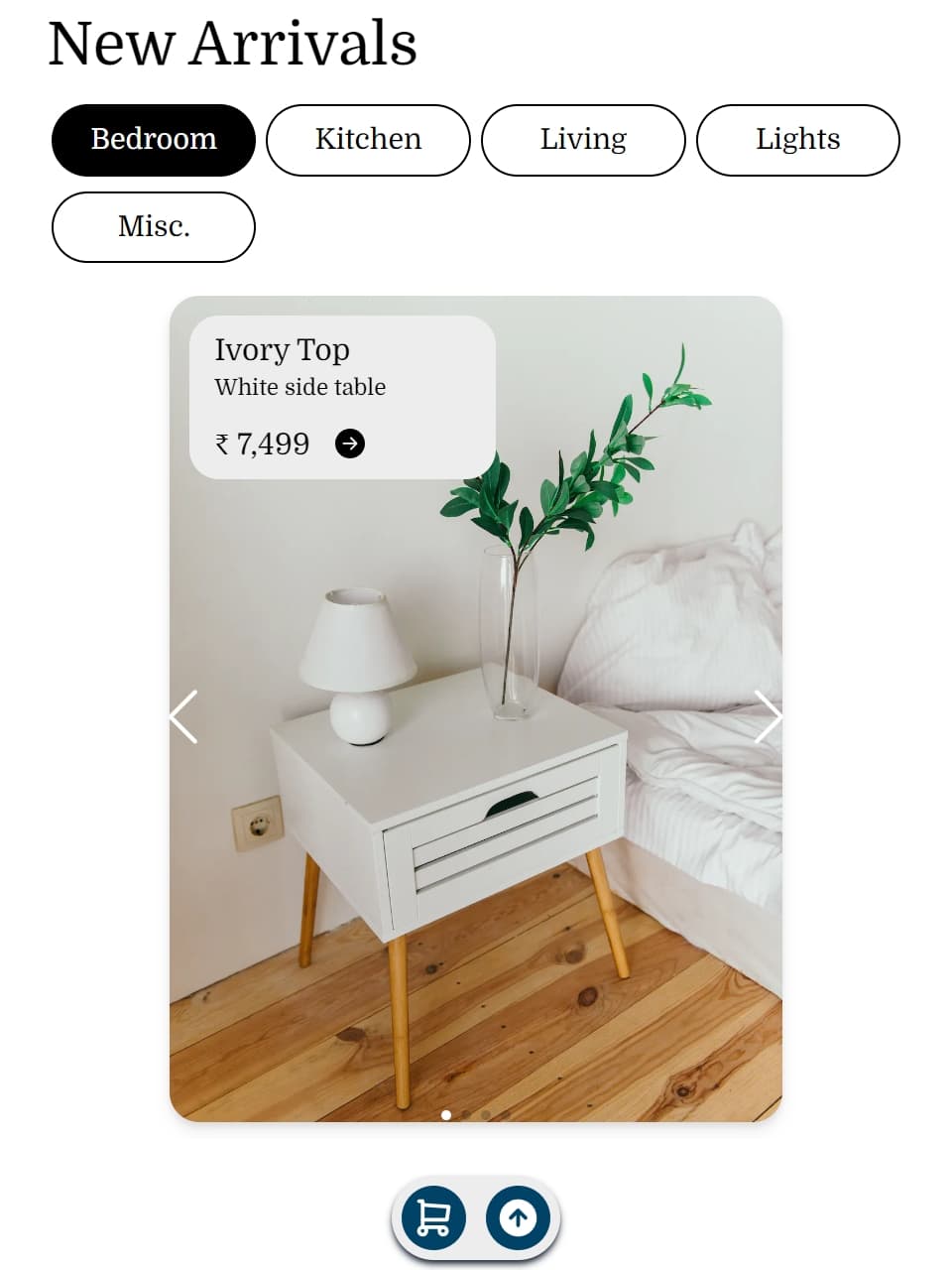Advance to the next carousel slide
The height and width of the screenshot is (1270, 952).
(768, 716)
